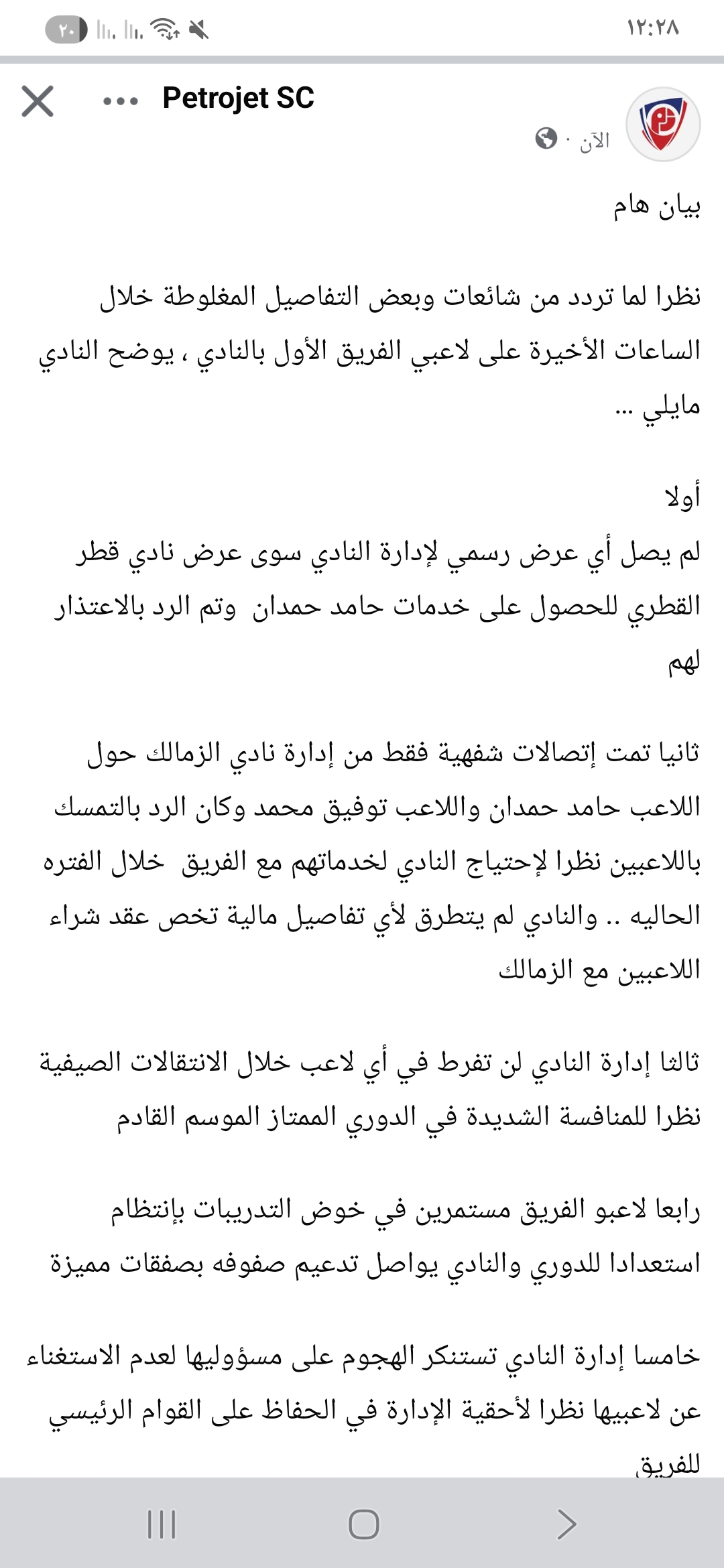Open the three-dot post options menu
The height and width of the screenshot is (1568, 724).
click(121, 102)
